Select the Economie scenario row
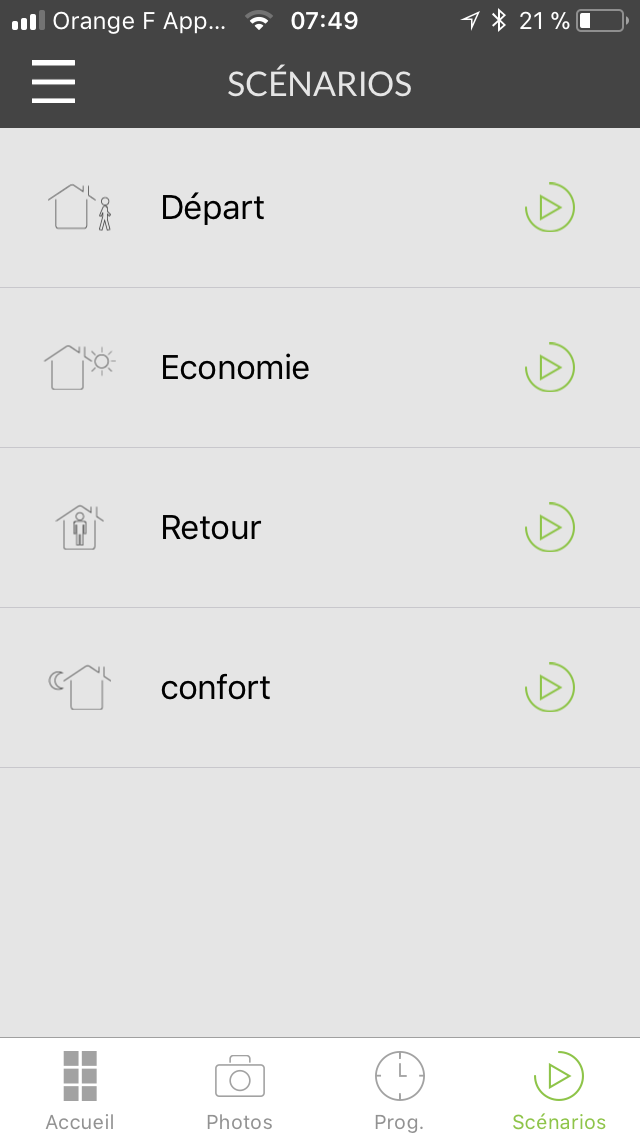 tap(320, 368)
